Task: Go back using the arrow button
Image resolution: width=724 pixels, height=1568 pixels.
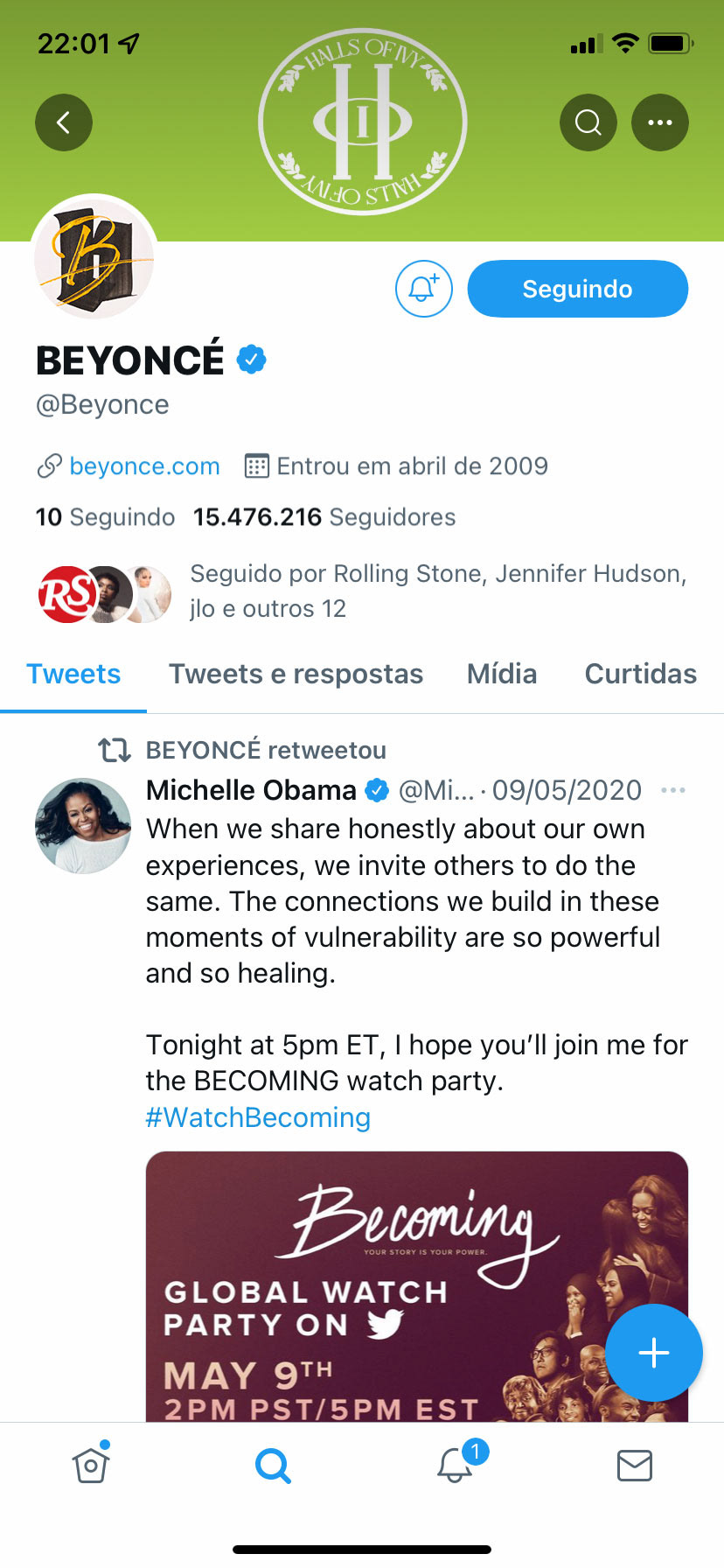Action: click(64, 122)
